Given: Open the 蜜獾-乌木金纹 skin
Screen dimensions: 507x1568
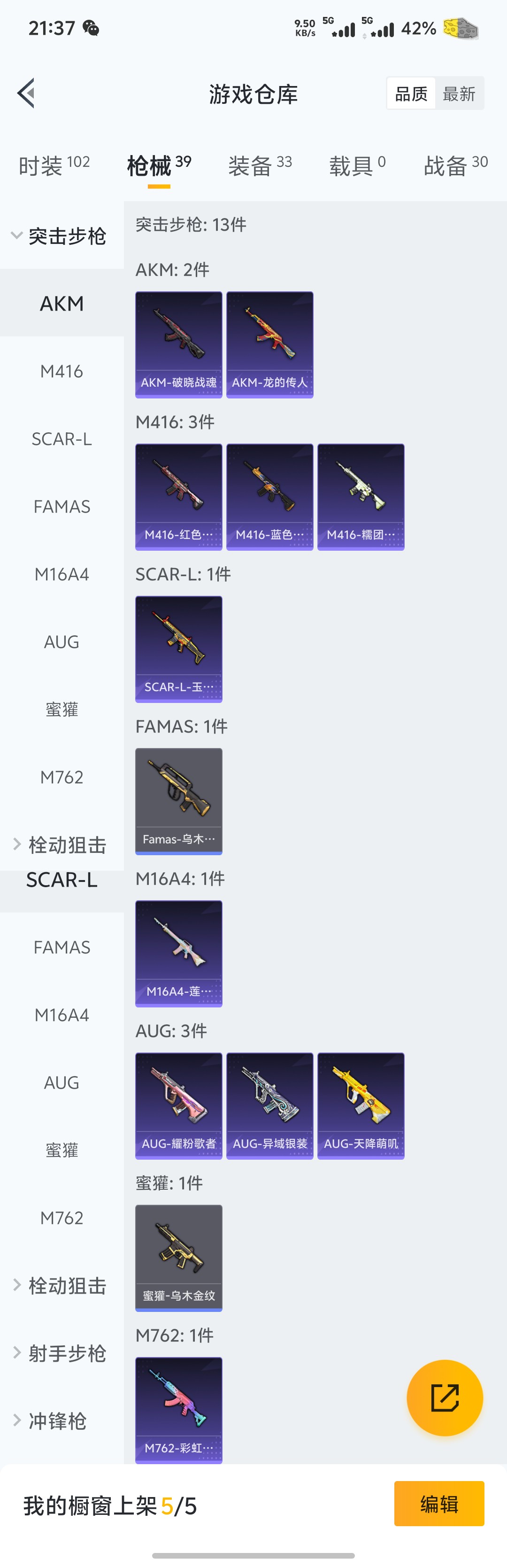Looking at the screenshot, I should click(179, 1257).
